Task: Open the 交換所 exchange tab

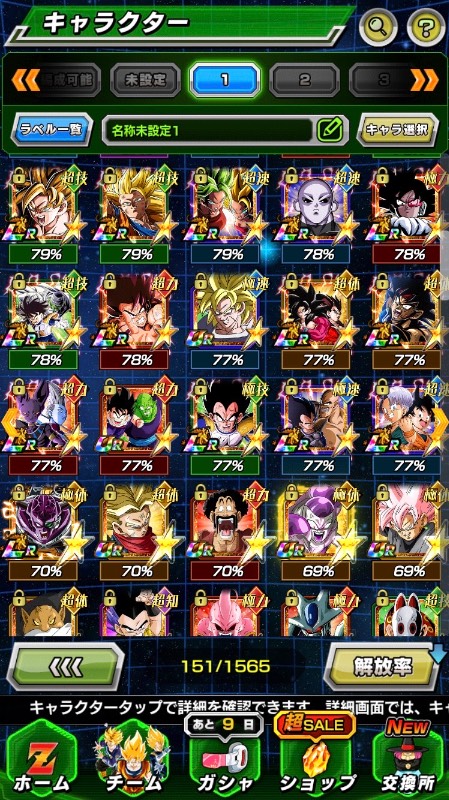Action: (407, 762)
